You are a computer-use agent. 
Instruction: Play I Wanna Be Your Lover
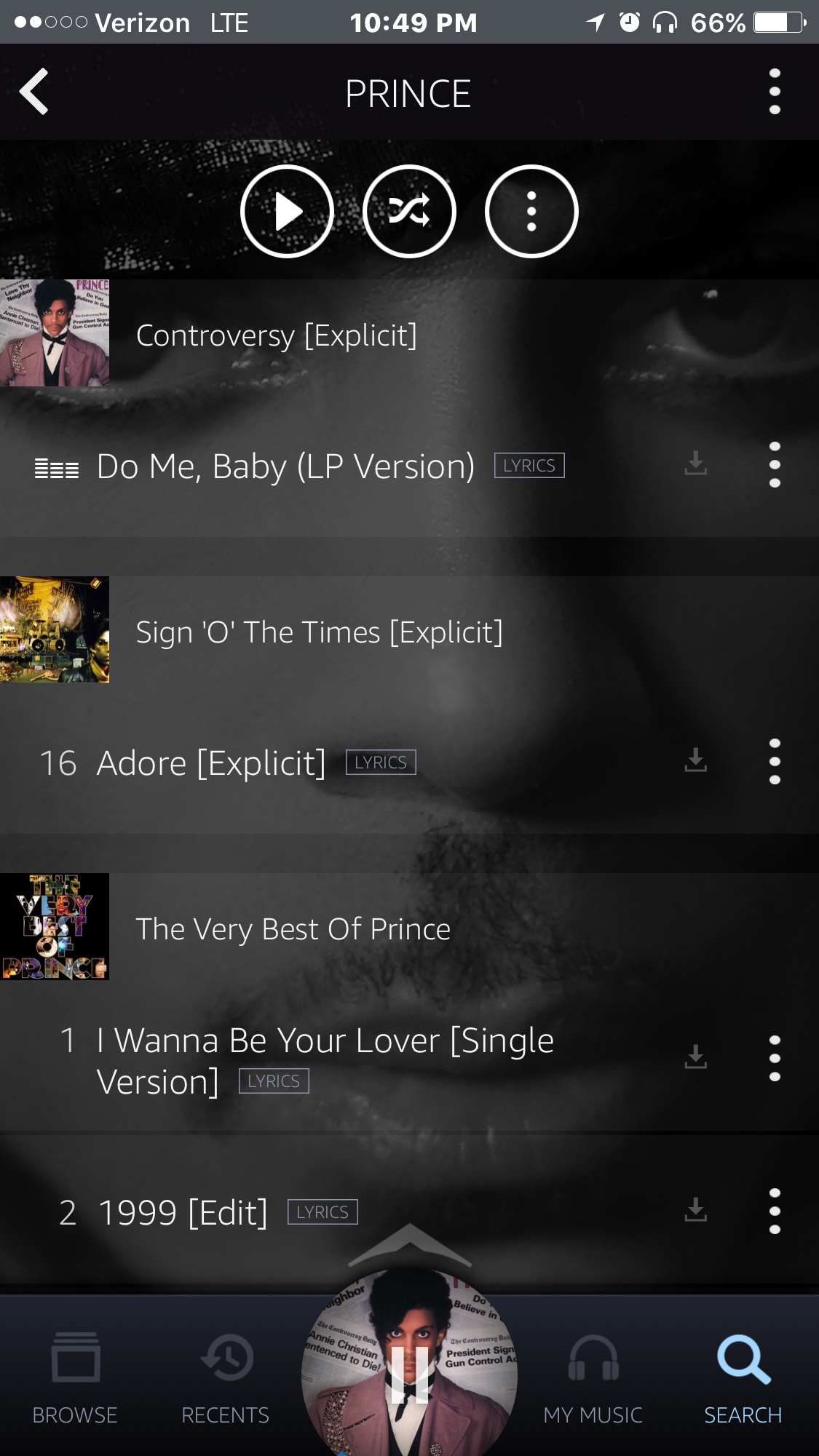[325, 1060]
